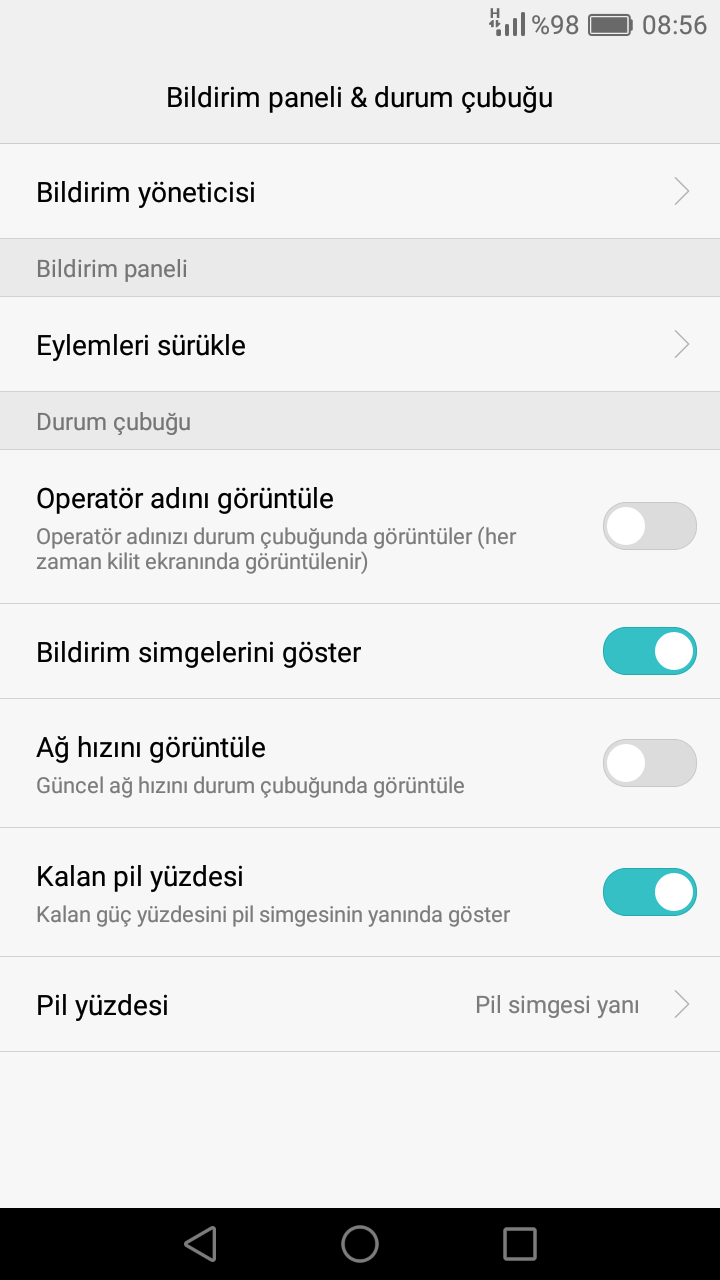Enable Ağ hızını görüntüle toggle

pyautogui.click(x=649, y=763)
